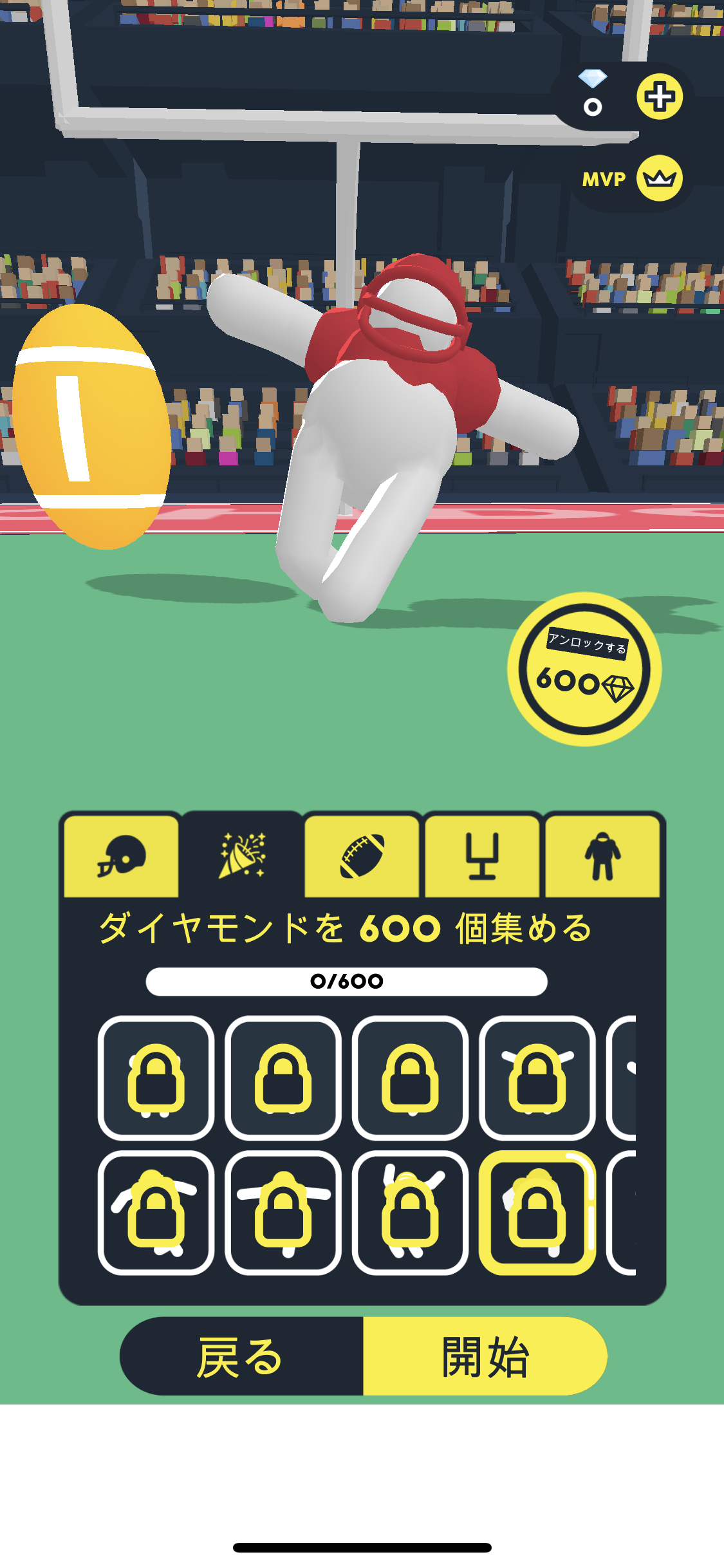Add more diamonds with the plus button
The height and width of the screenshot is (1568, 724).
pos(660,97)
